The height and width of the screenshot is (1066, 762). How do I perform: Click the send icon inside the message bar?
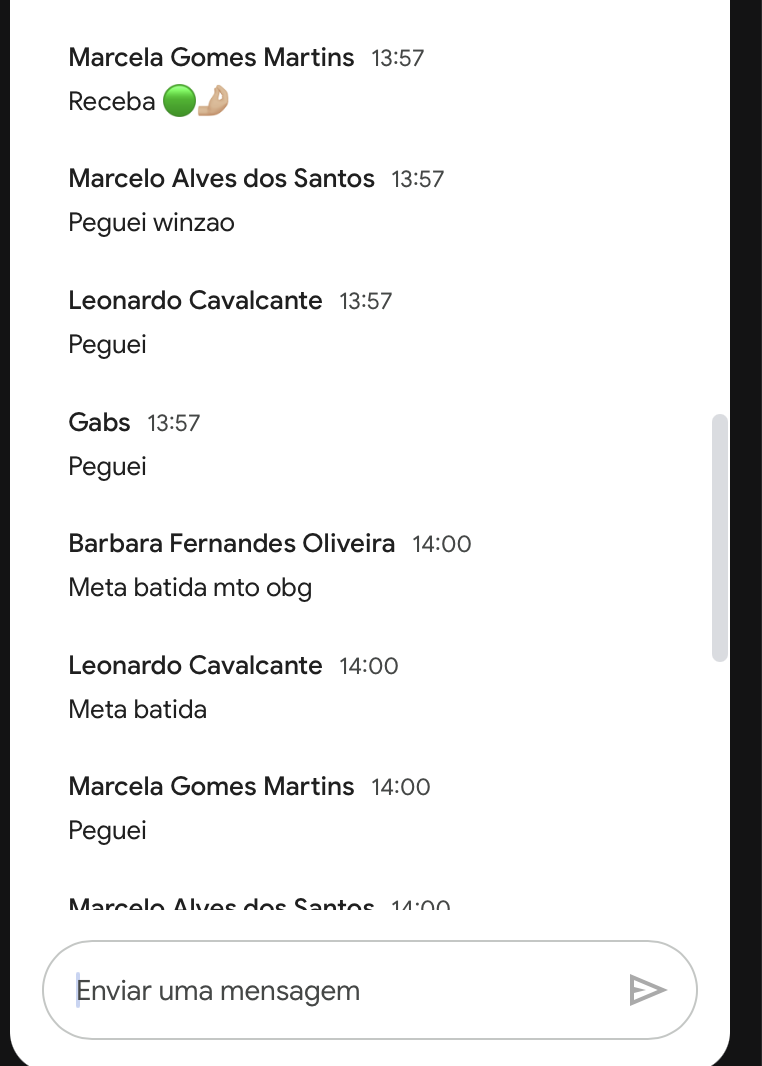(648, 989)
